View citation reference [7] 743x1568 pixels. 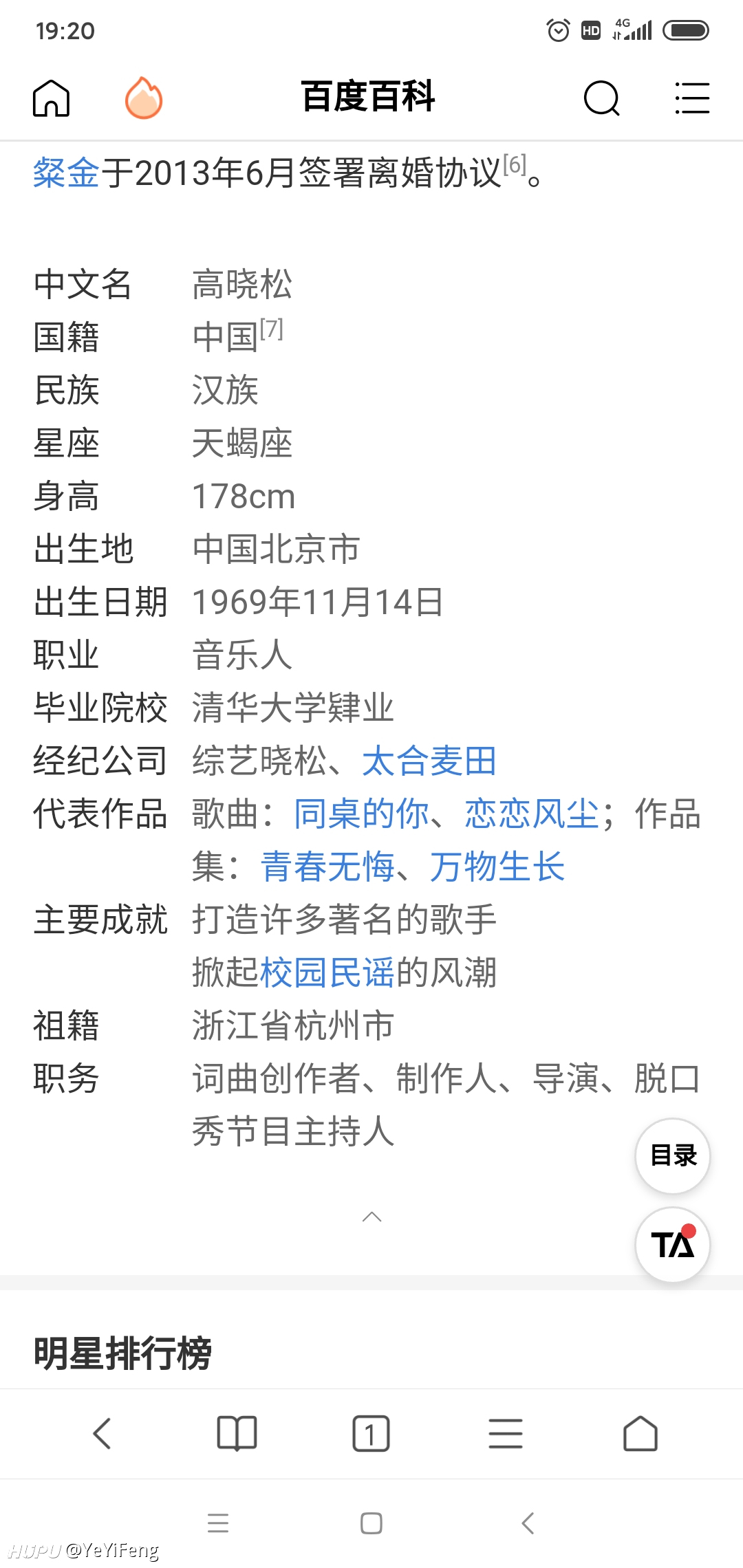click(x=272, y=329)
